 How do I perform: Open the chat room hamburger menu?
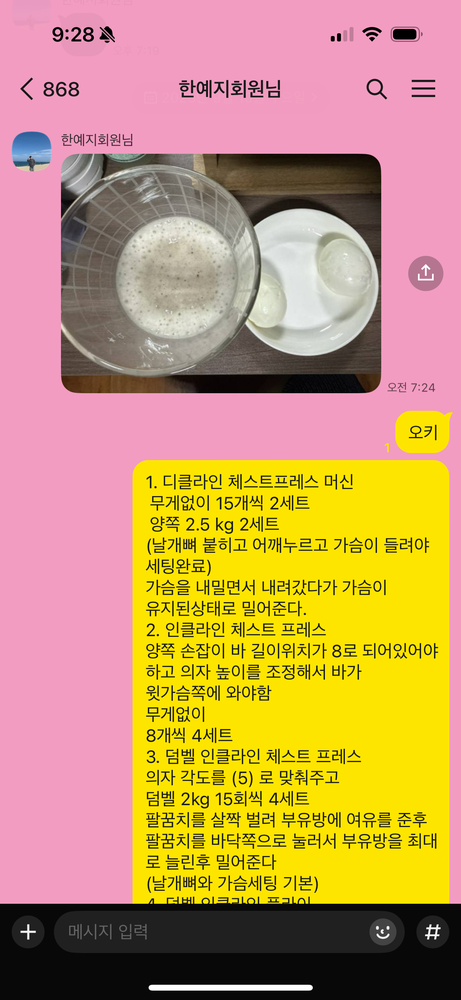click(x=423, y=89)
